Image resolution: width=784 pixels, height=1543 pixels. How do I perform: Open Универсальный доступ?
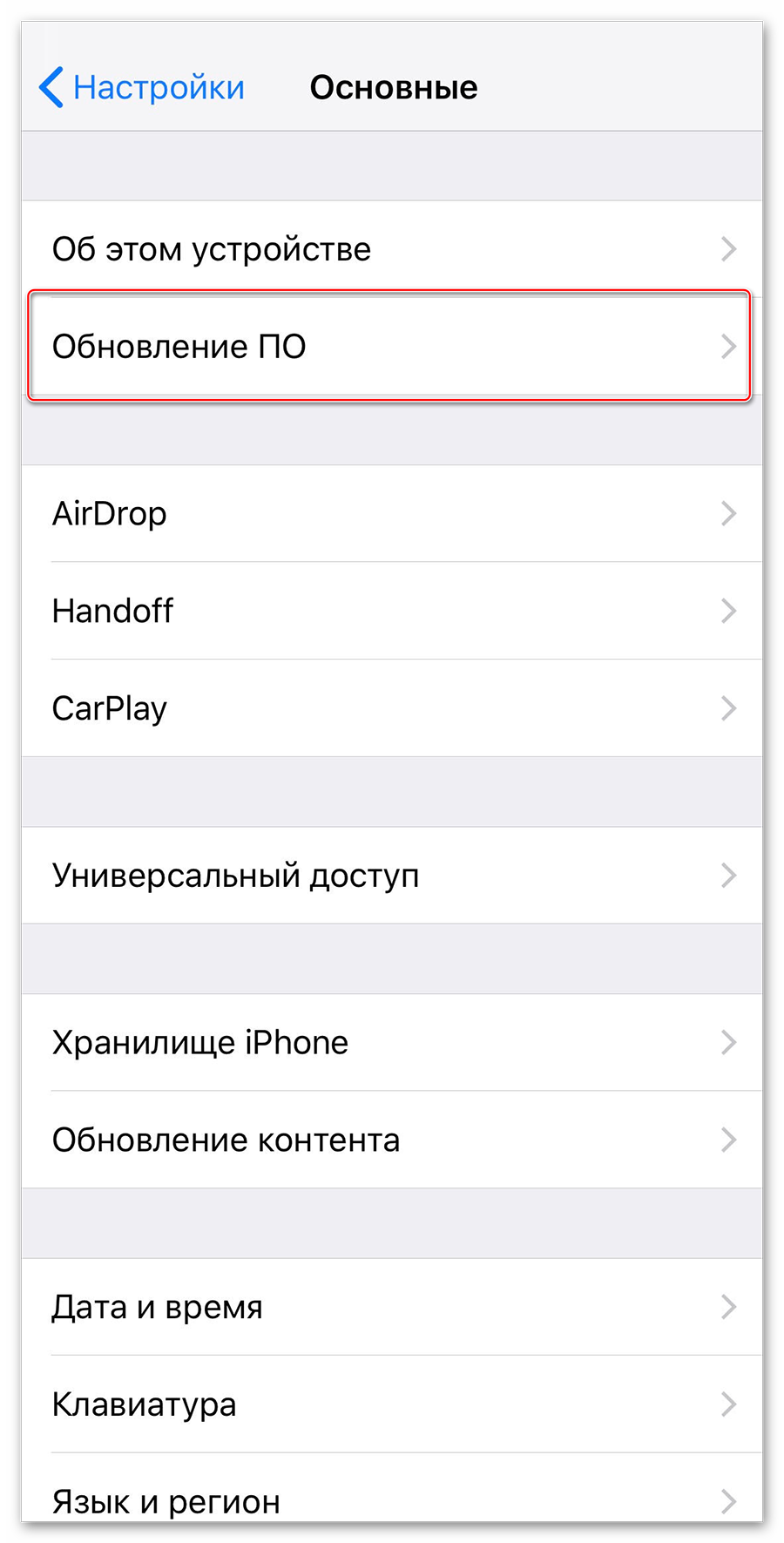tap(390, 876)
